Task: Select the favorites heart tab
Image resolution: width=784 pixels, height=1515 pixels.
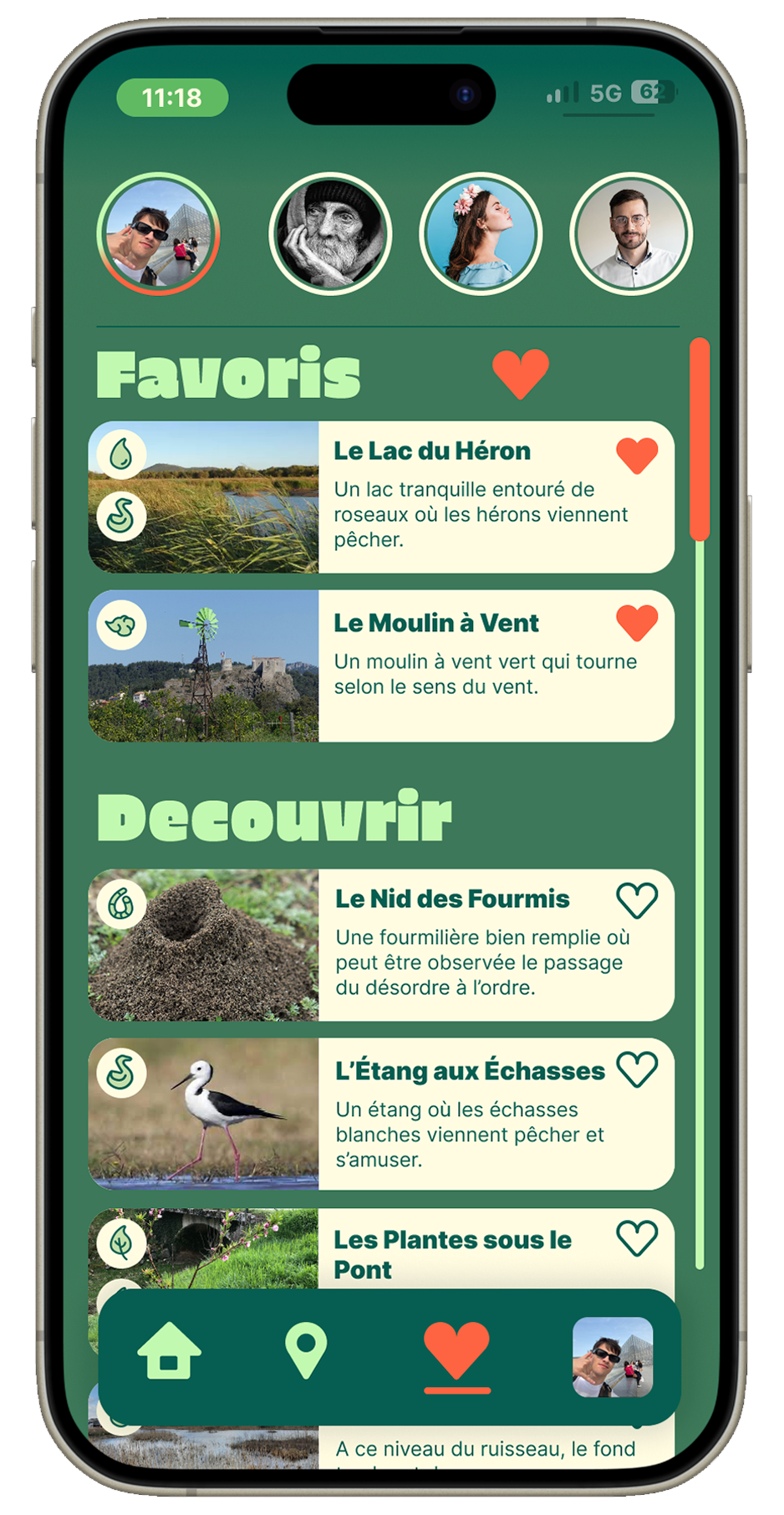Action: pos(456,1350)
